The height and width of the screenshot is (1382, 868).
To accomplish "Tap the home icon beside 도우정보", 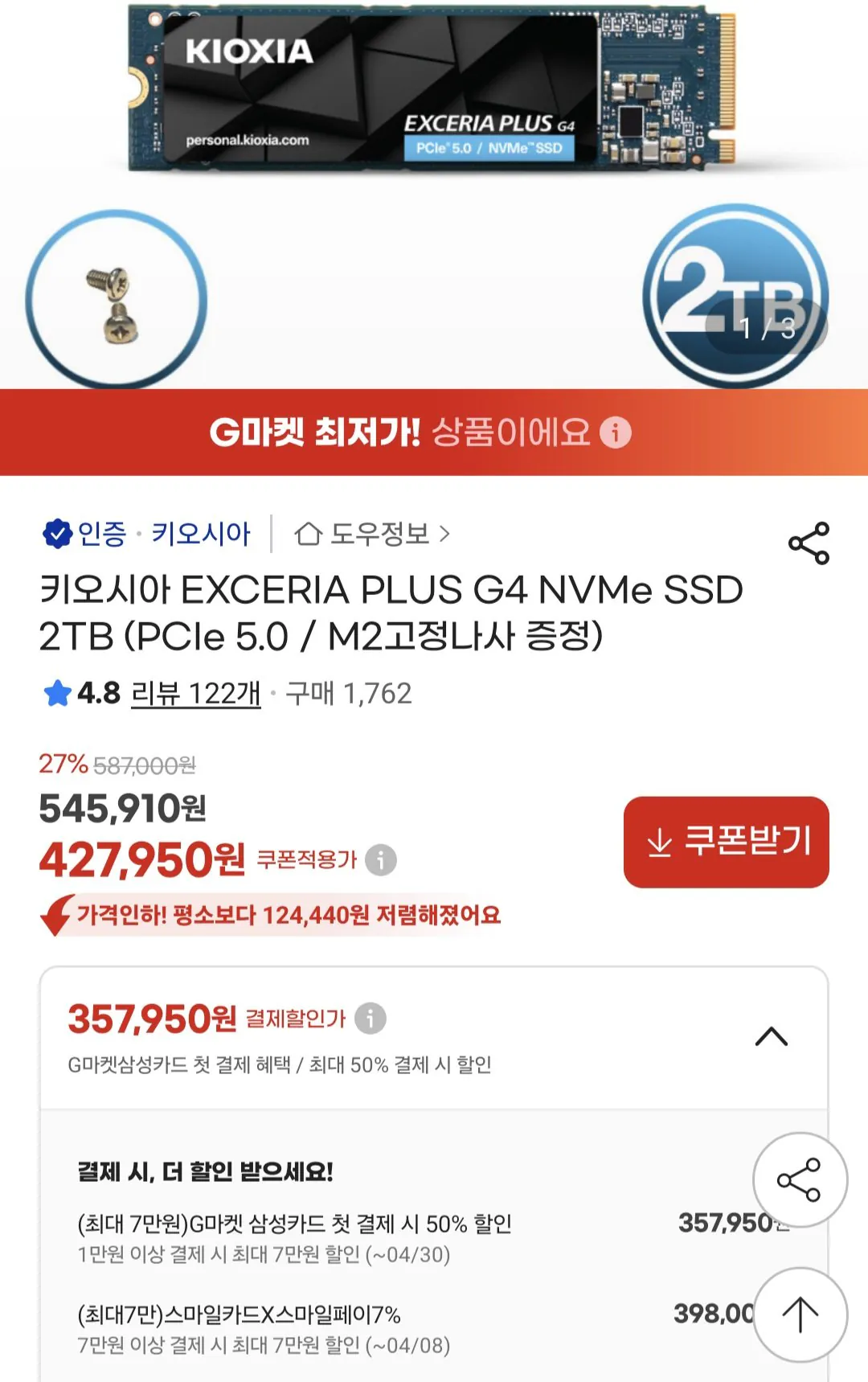I will pyautogui.click(x=309, y=532).
